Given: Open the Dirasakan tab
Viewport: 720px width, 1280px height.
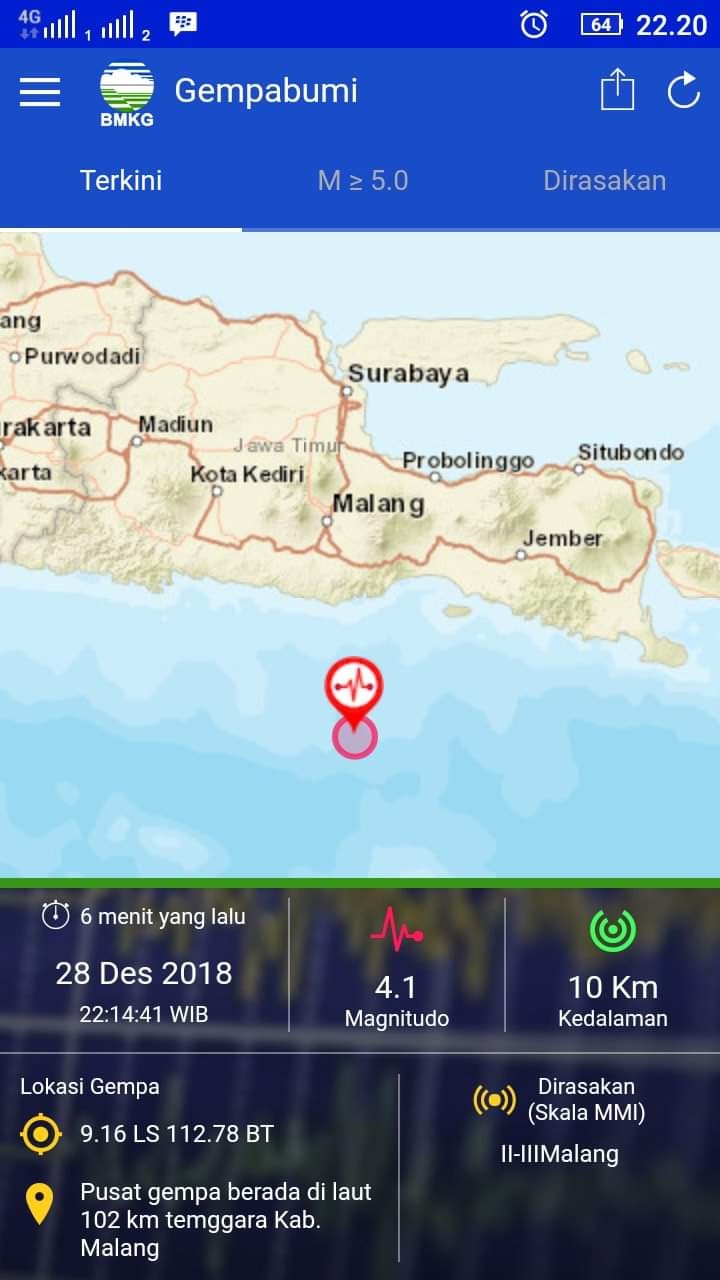Looking at the screenshot, I should [604, 181].
